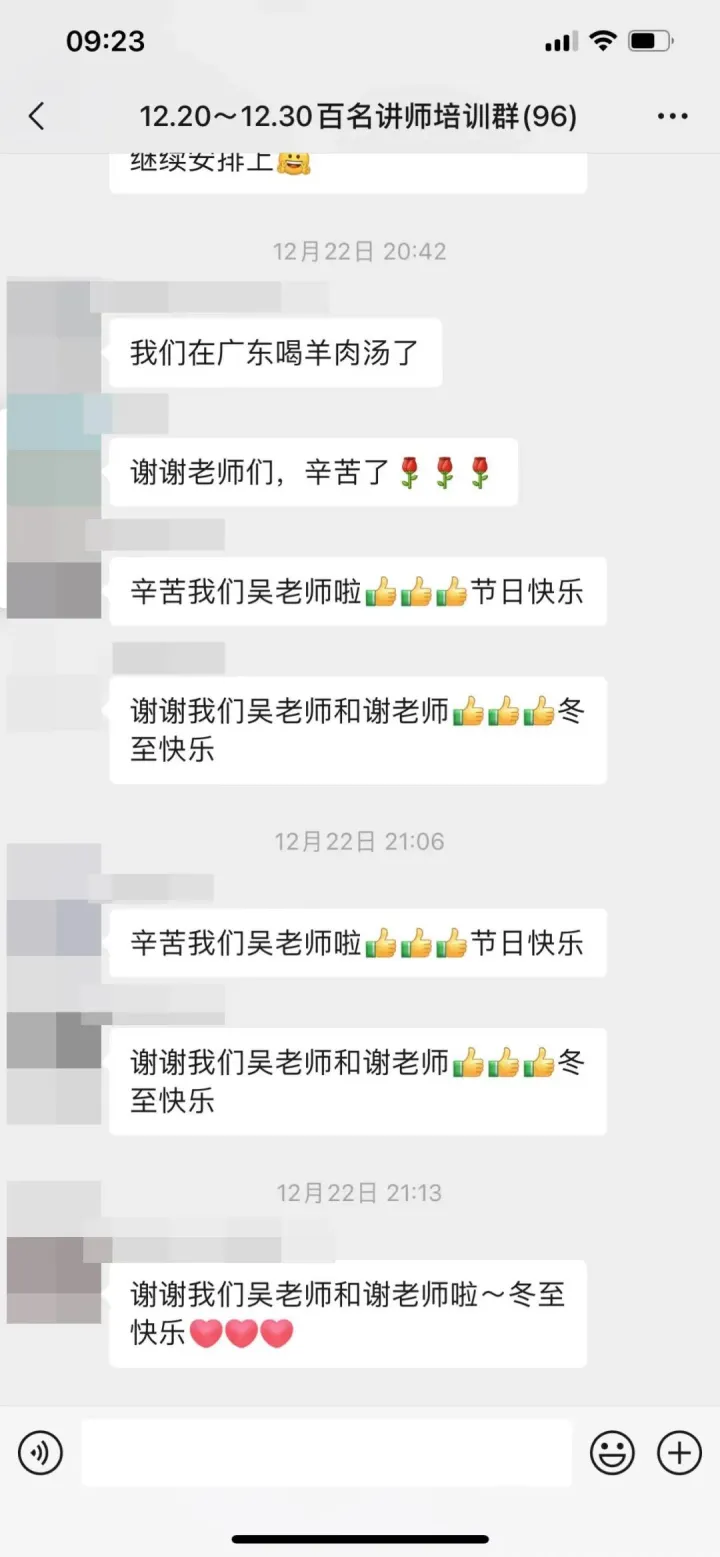Go back from the group chat
The height and width of the screenshot is (1557, 720).
37,117
